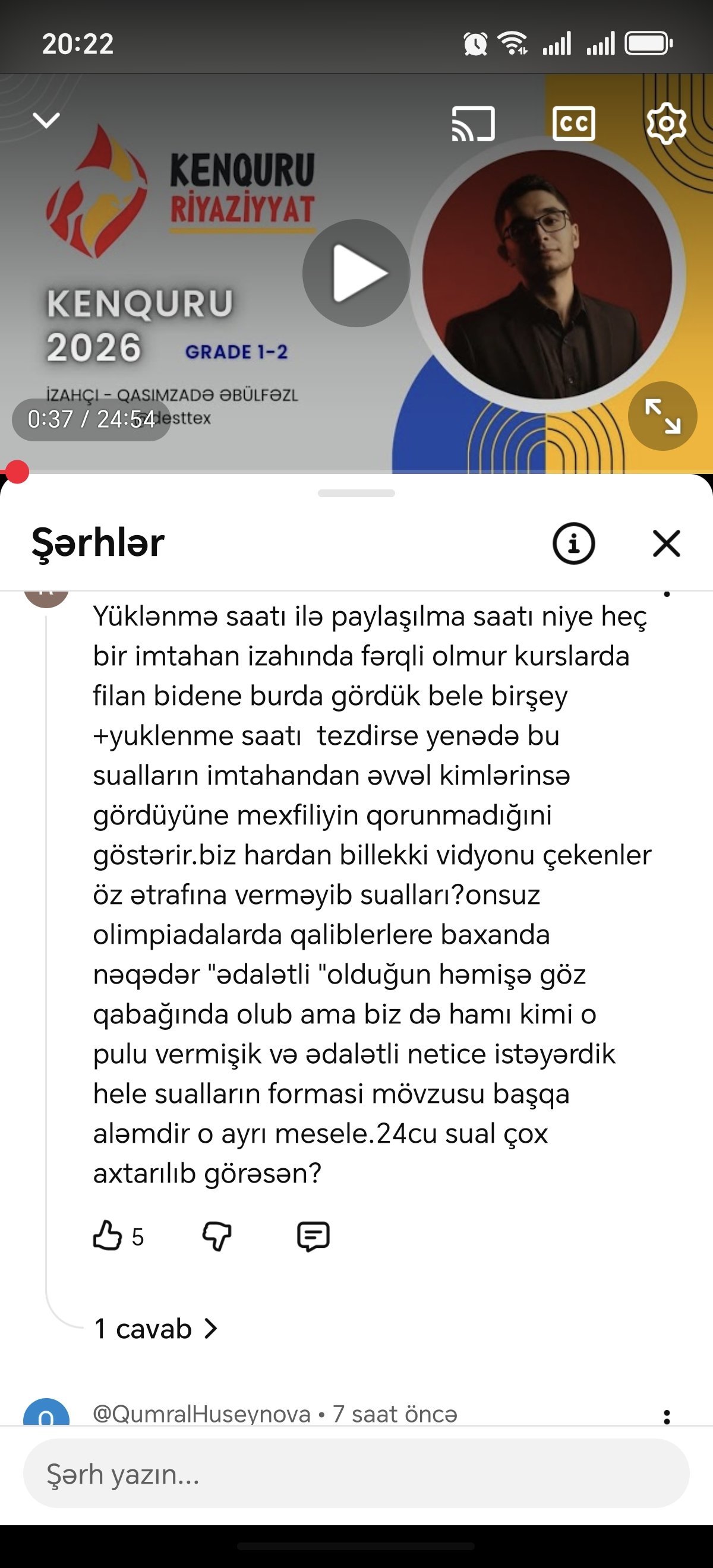Enter fullscreen video mode

(x=662, y=416)
